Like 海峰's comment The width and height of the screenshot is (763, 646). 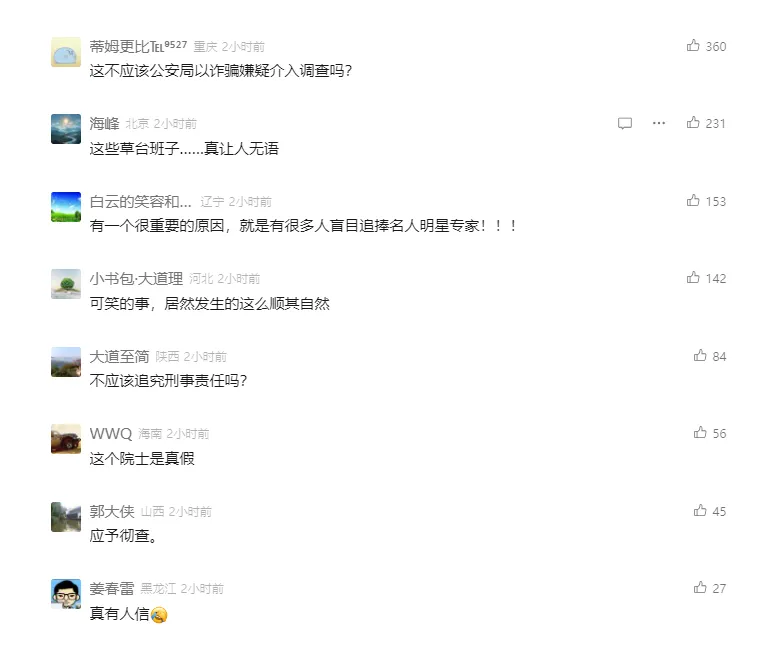click(x=693, y=123)
